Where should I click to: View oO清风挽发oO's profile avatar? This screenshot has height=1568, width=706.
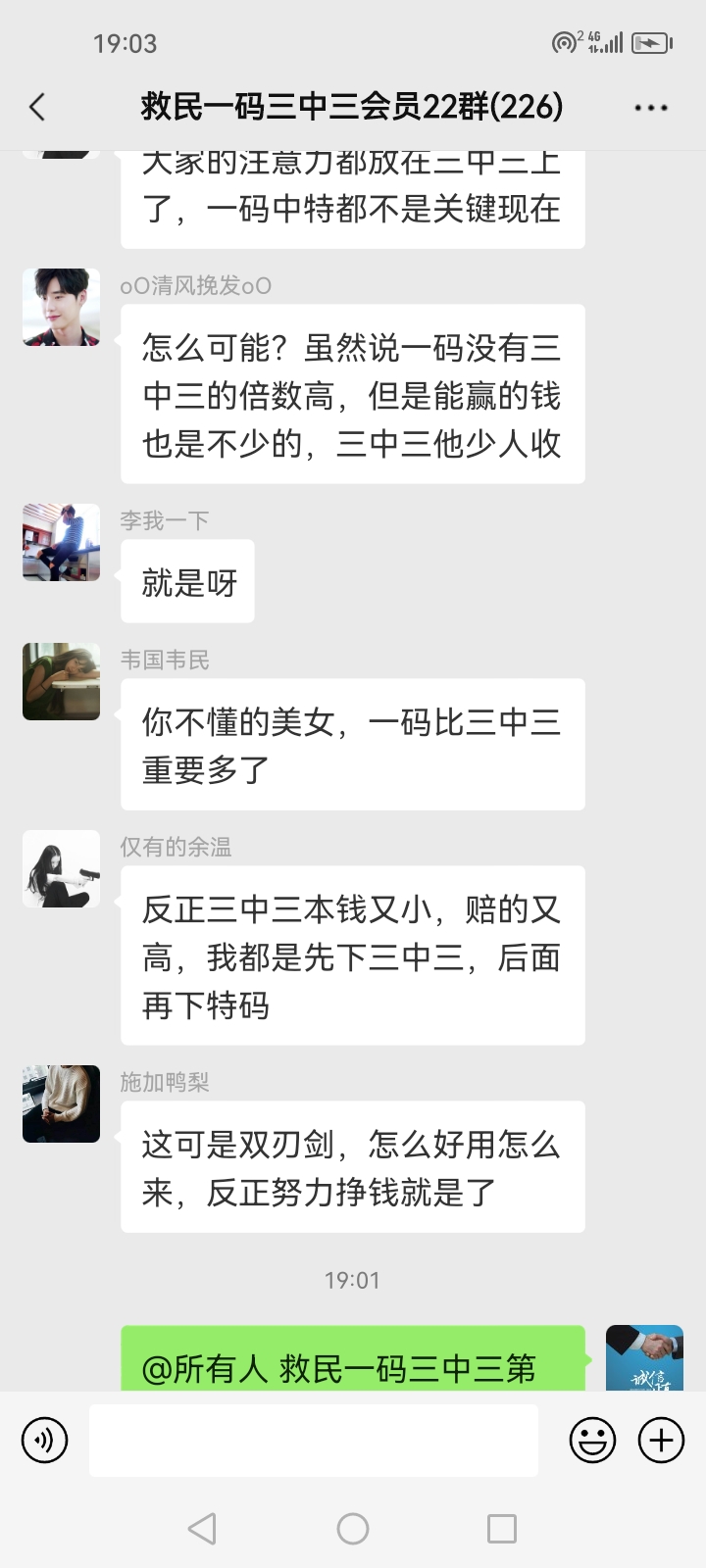click(62, 308)
